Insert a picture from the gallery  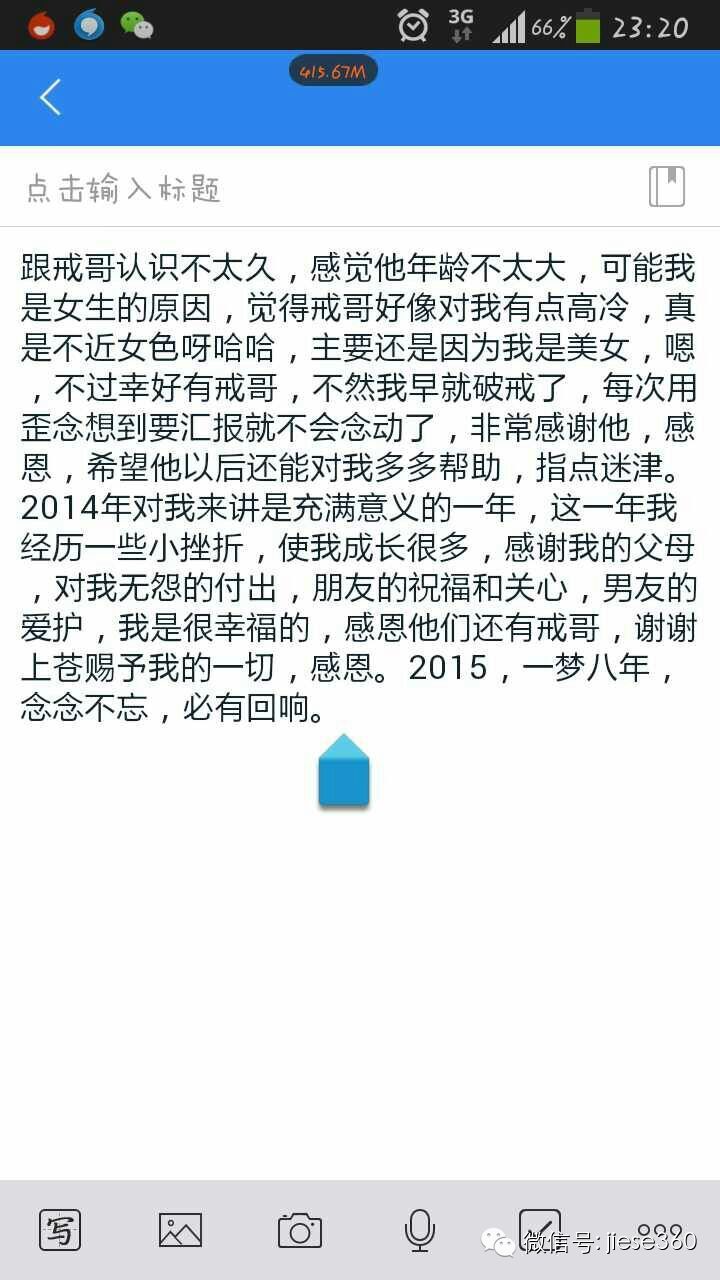pyautogui.click(x=180, y=1230)
